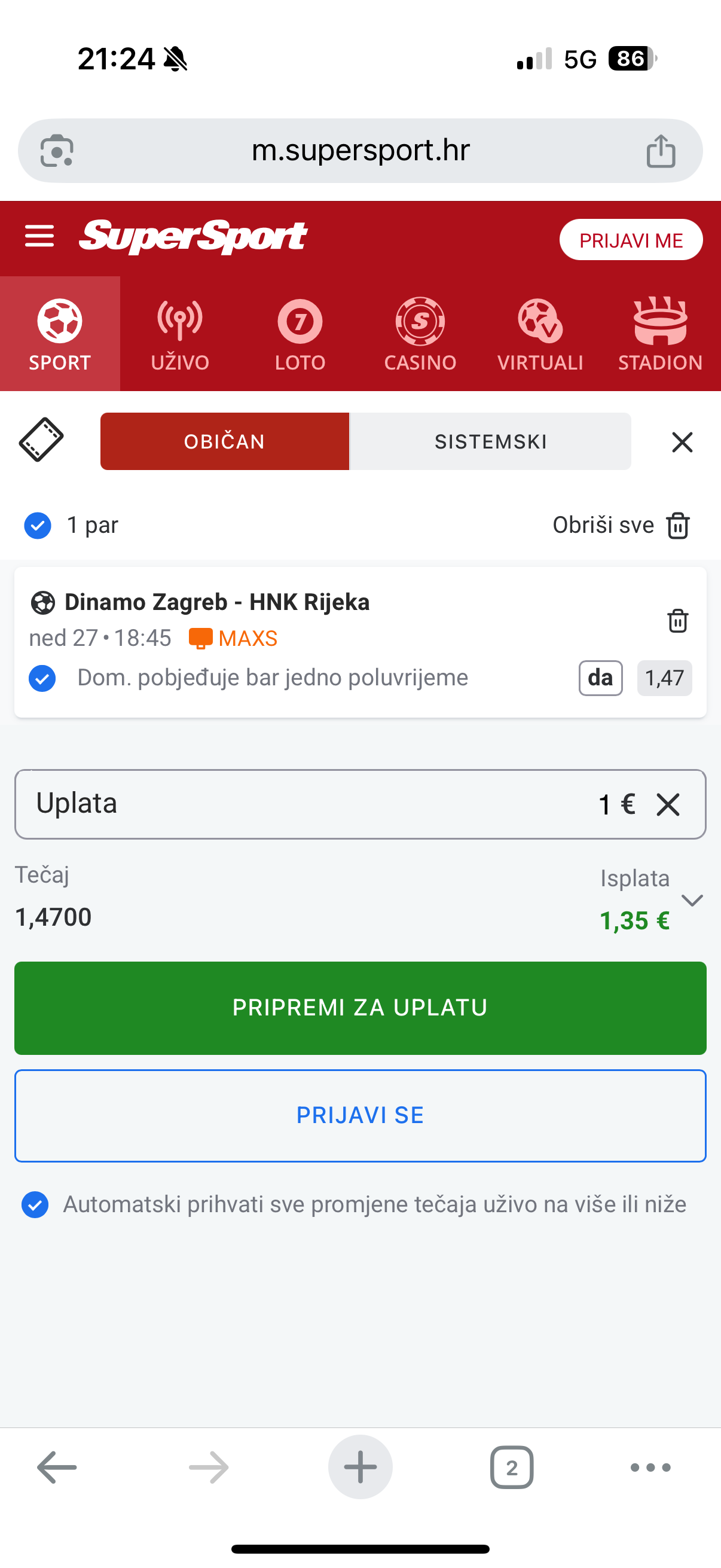
Task: Close the bet slip
Action: click(x=682, y=442)
